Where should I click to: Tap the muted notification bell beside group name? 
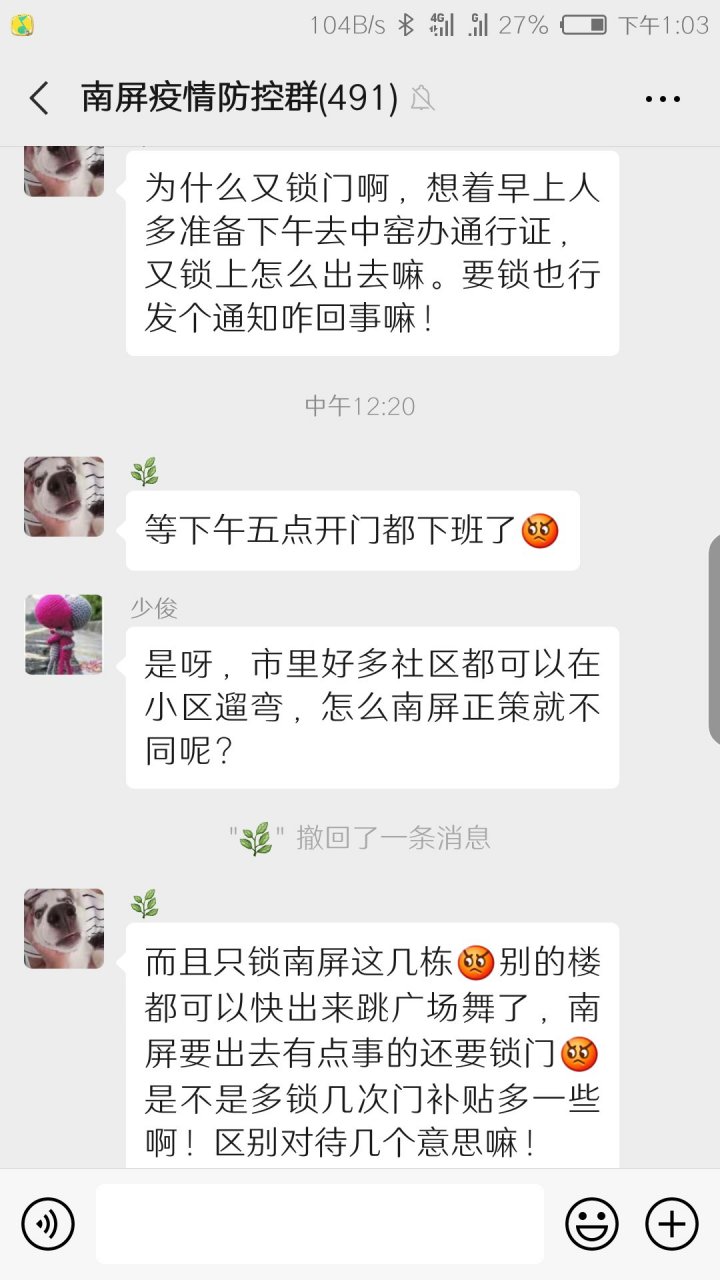(x=422, y=99)
